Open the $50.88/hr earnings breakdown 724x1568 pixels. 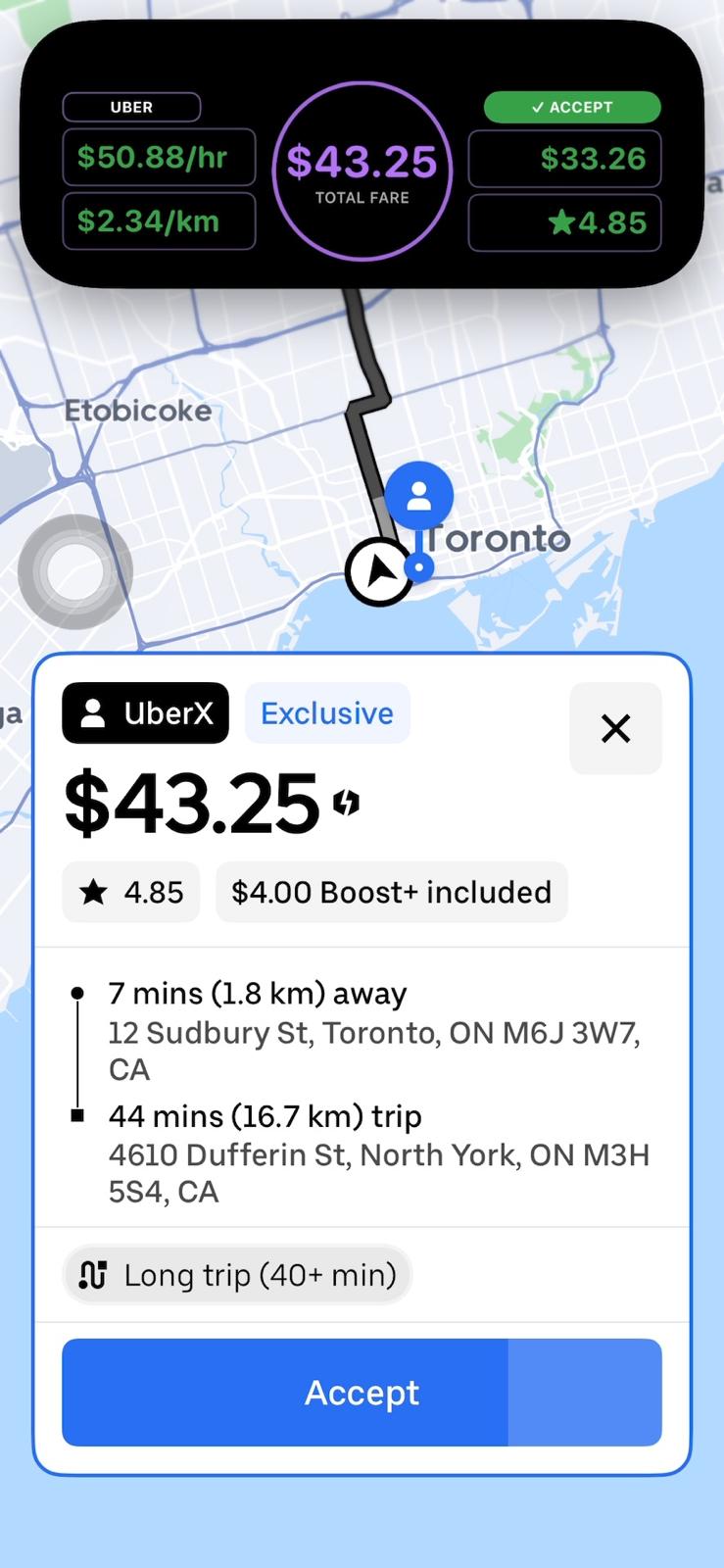[x=159, y=157]
